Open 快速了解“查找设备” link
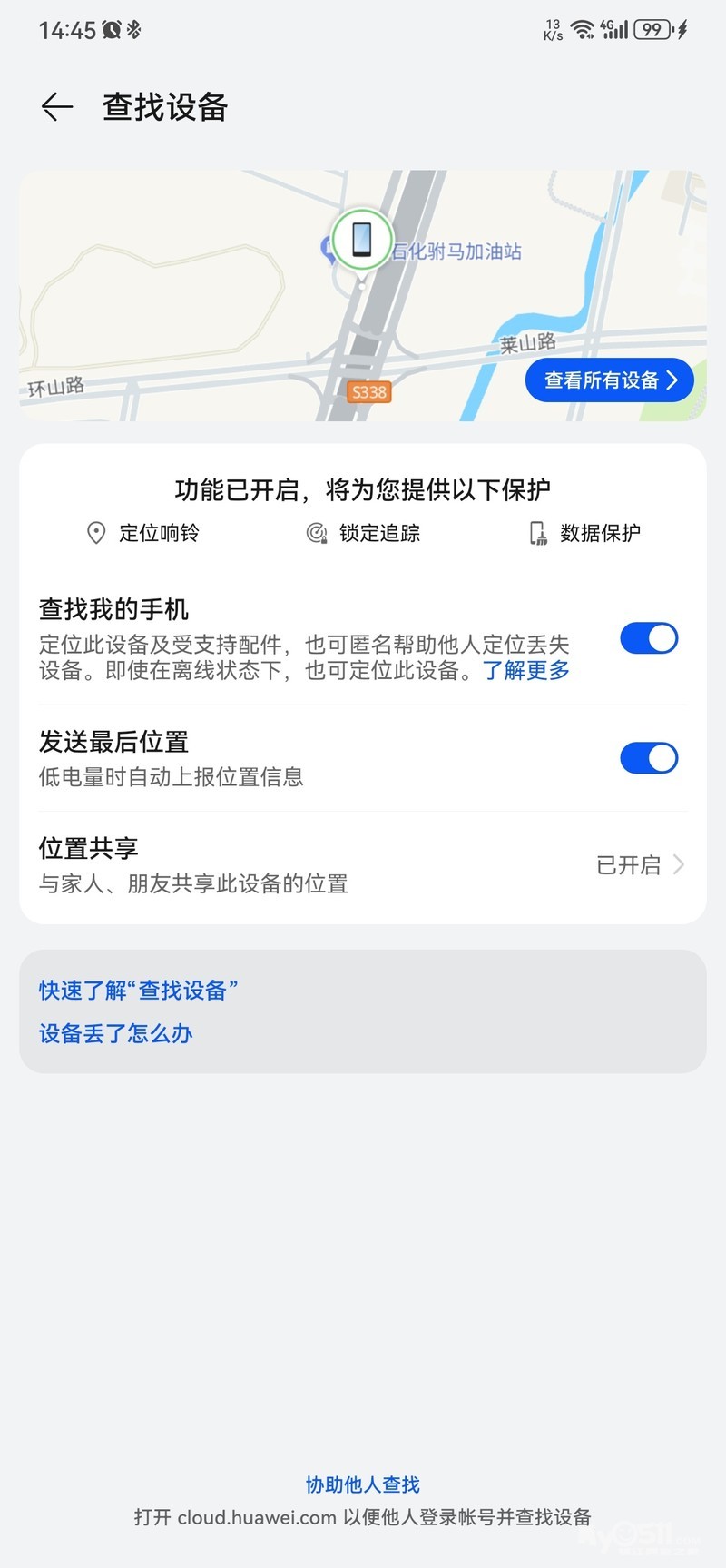The height and width of the screenshot is (1568, 726). pos(138,990)
